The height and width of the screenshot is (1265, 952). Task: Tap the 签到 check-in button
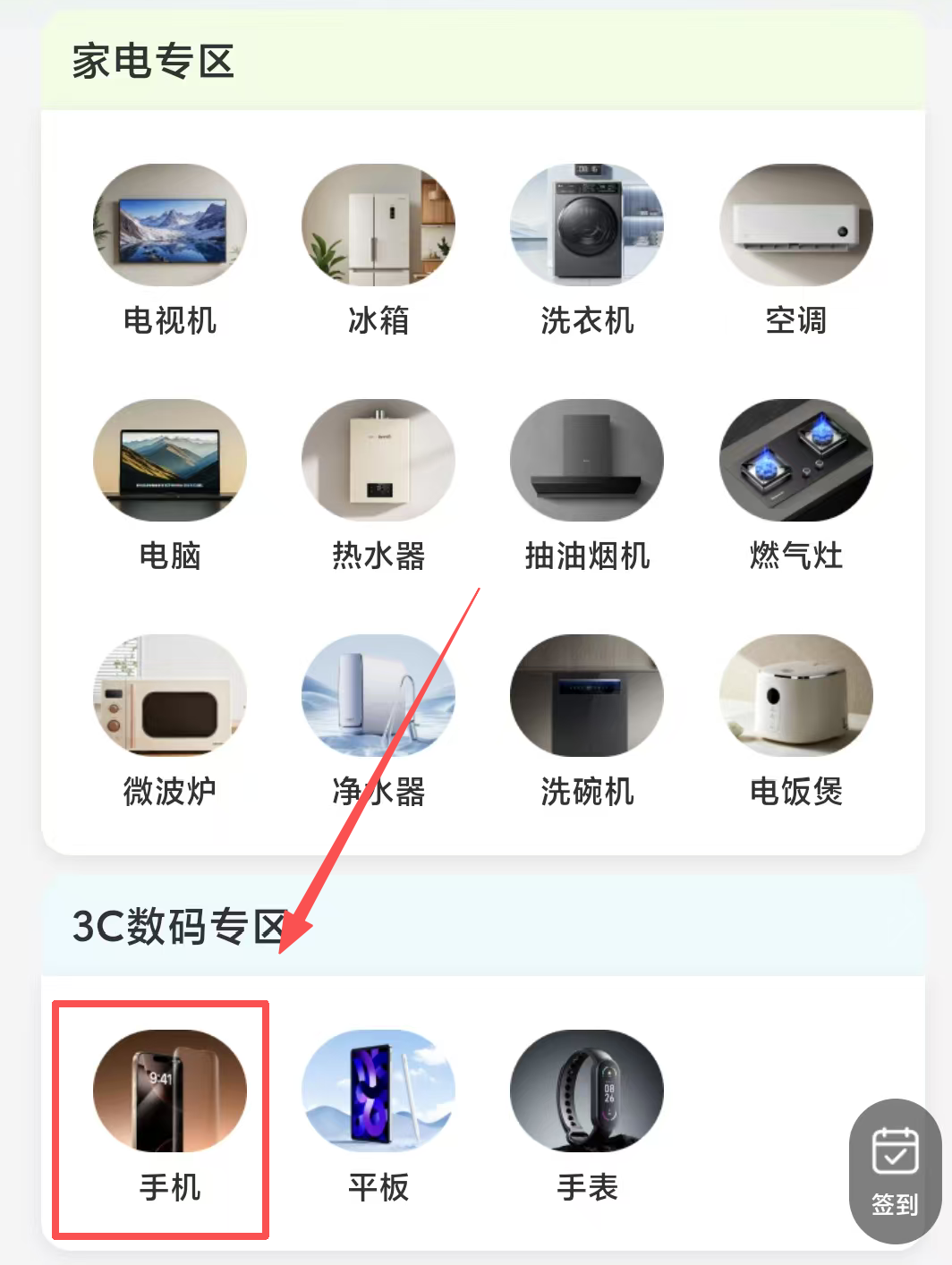click(x=895, y=1170)
